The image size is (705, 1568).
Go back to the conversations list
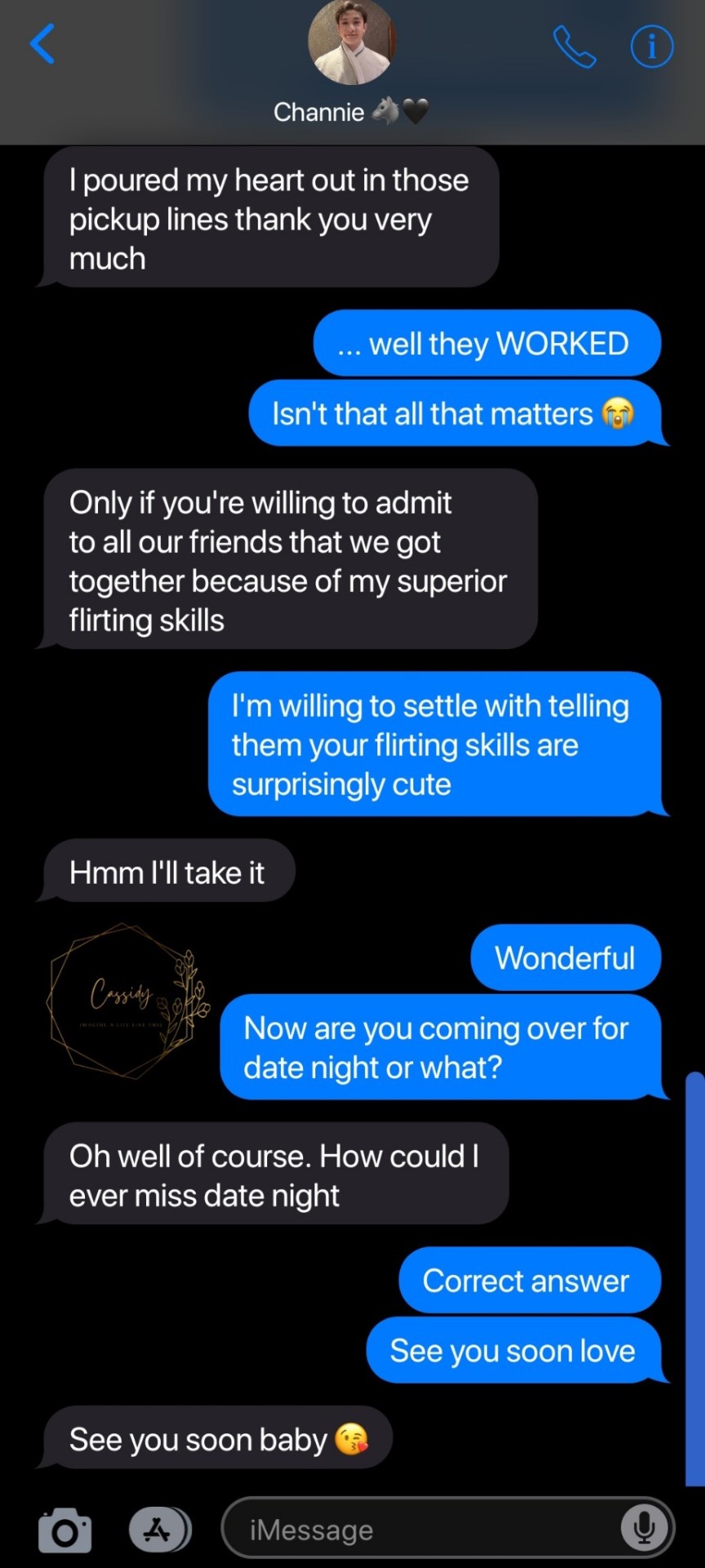click(42, 44)
